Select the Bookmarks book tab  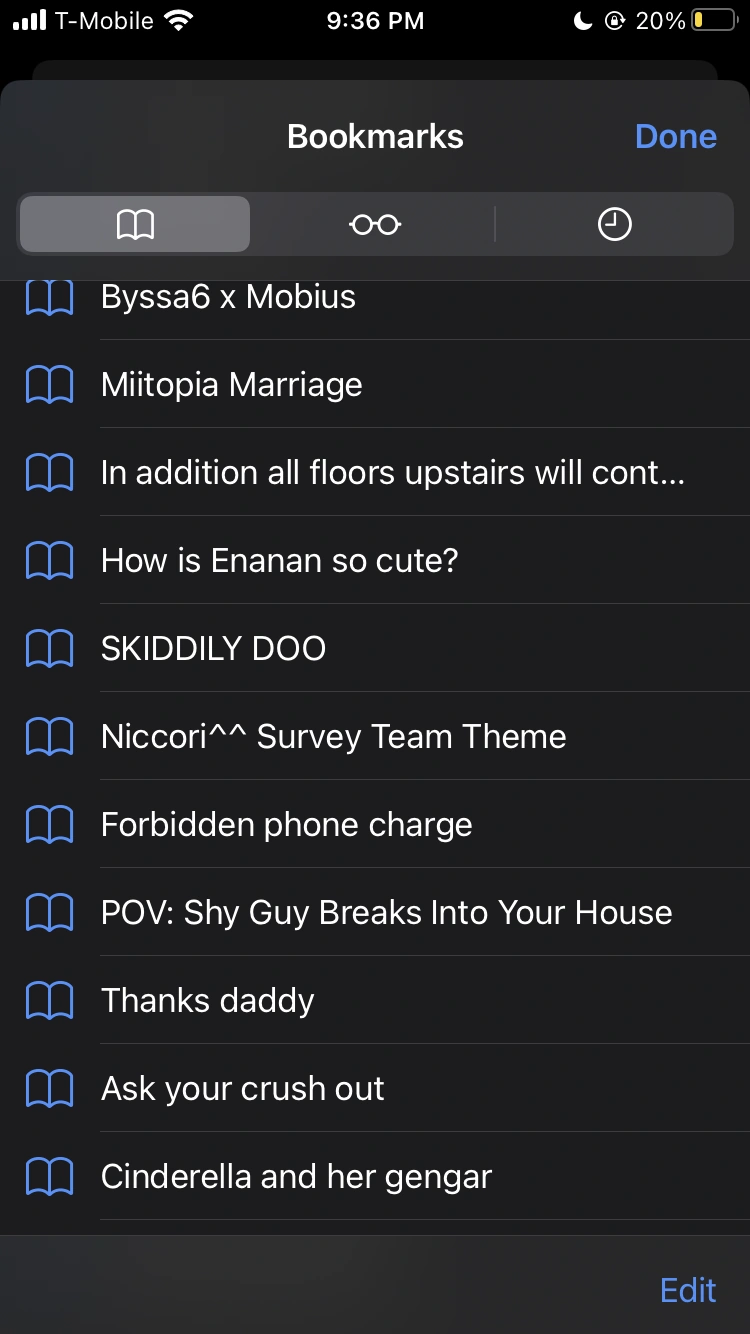pyautogui.click(x=135, y=225)
